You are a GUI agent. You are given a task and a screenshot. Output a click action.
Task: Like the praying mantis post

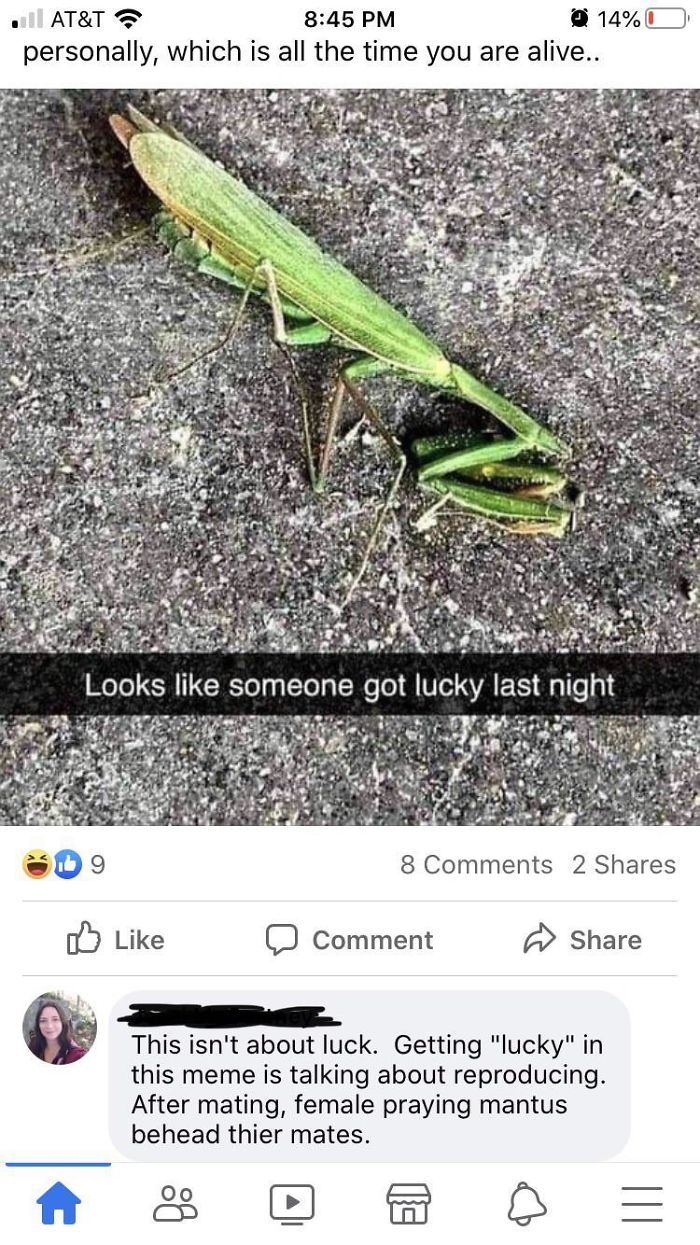coord(115,939)
